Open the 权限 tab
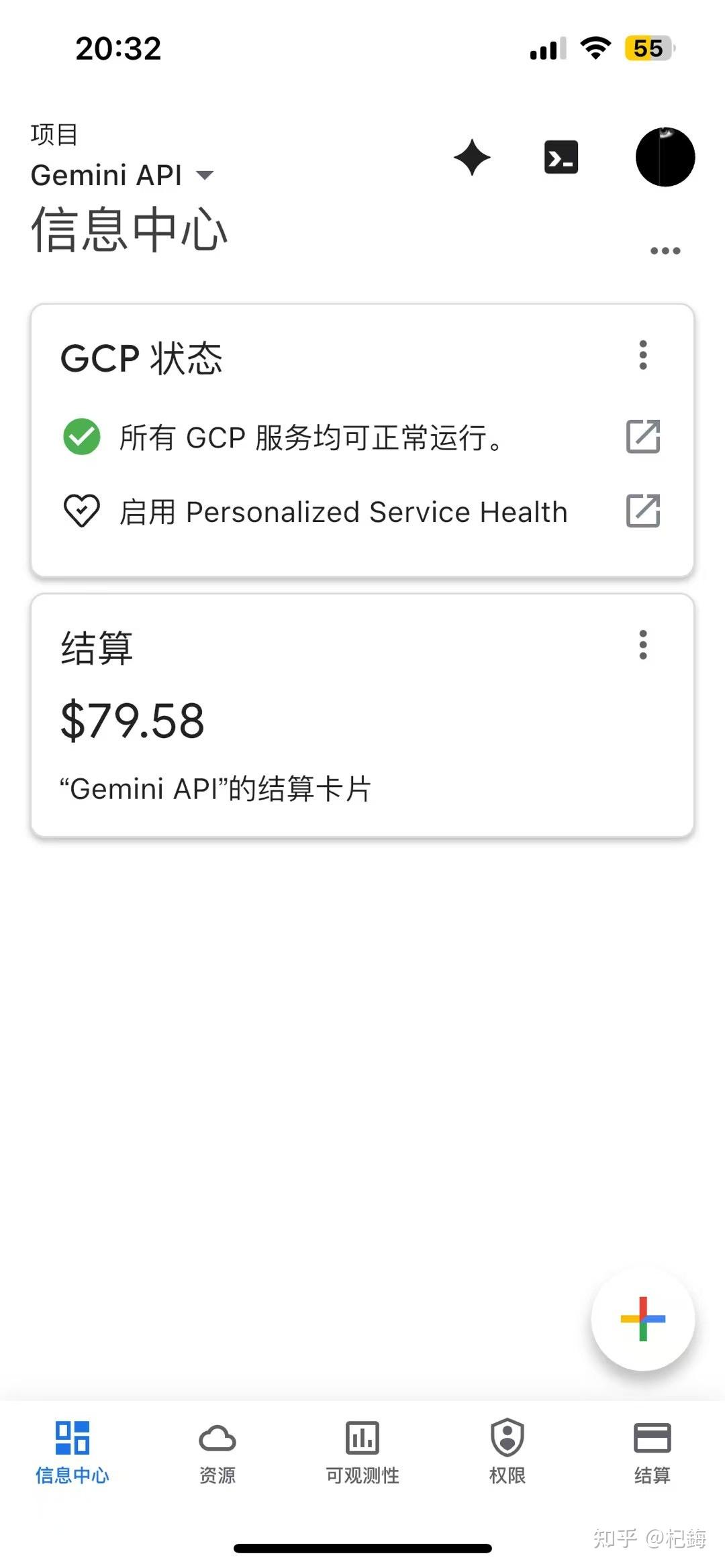 pyautogui.click(x=507, y=1451)
